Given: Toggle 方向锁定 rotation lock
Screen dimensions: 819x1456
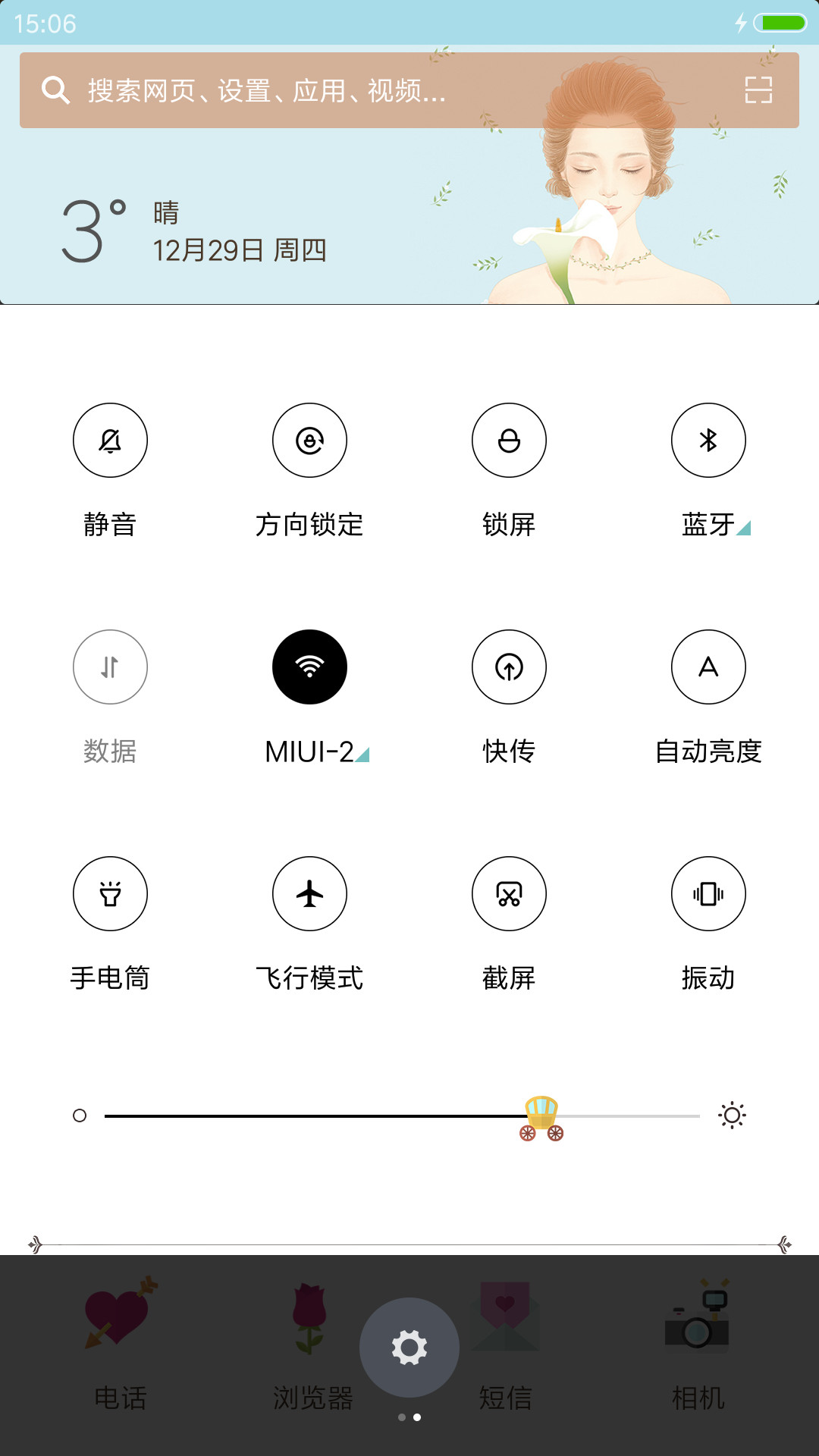Looking at the screenshot, I should [x=309, y=440].
